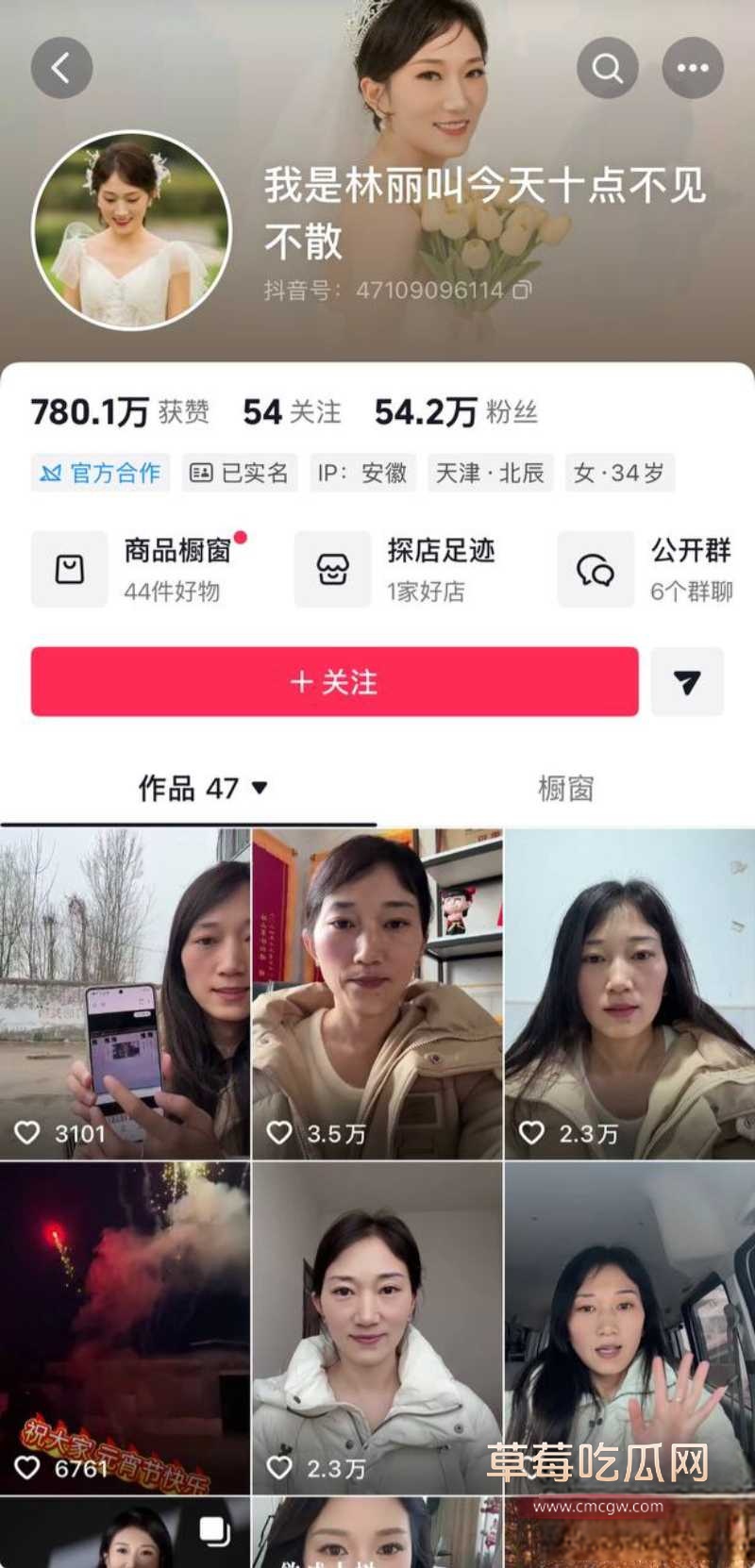
Task: Switch to the 橱窗 tab
Action: coord(566,788)
